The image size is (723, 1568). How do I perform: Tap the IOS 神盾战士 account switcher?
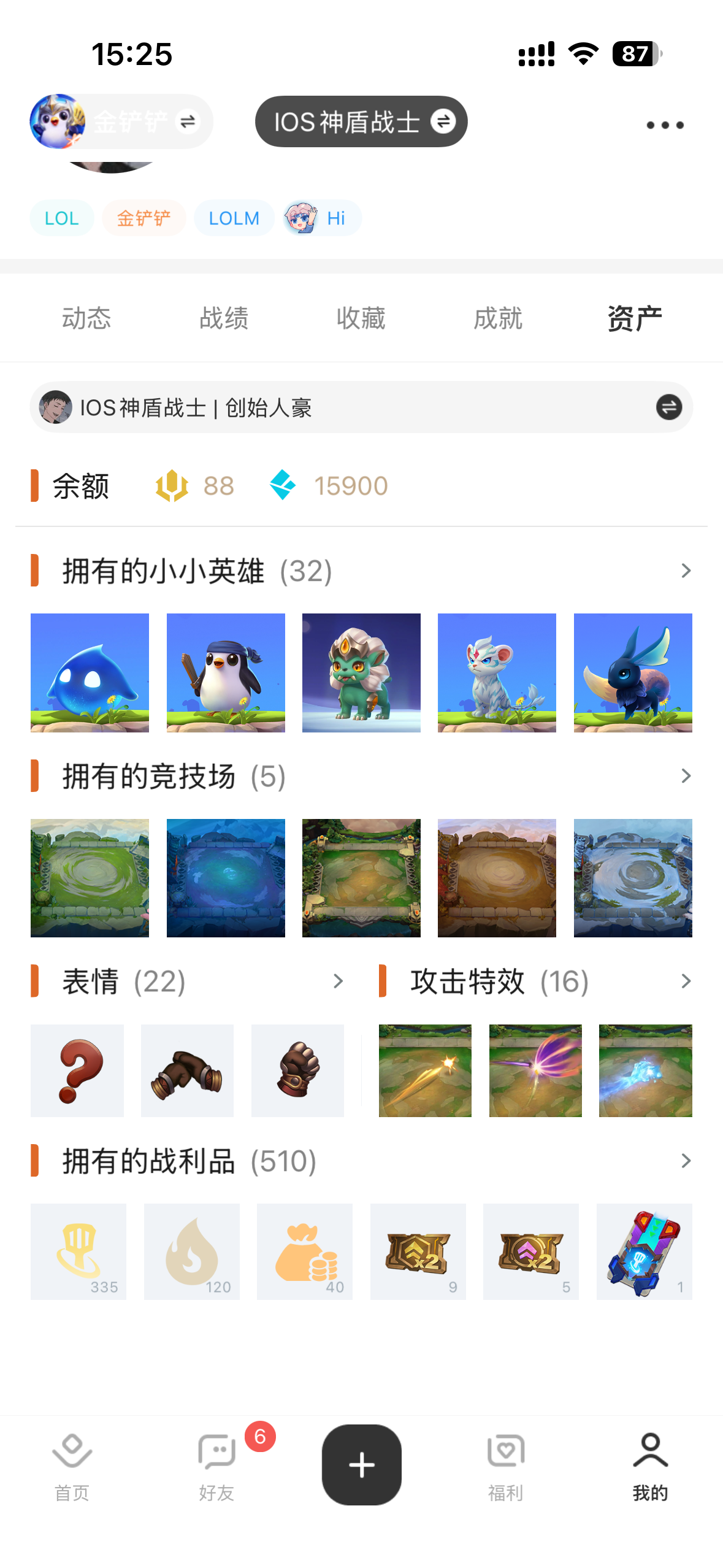coord(361,121)
